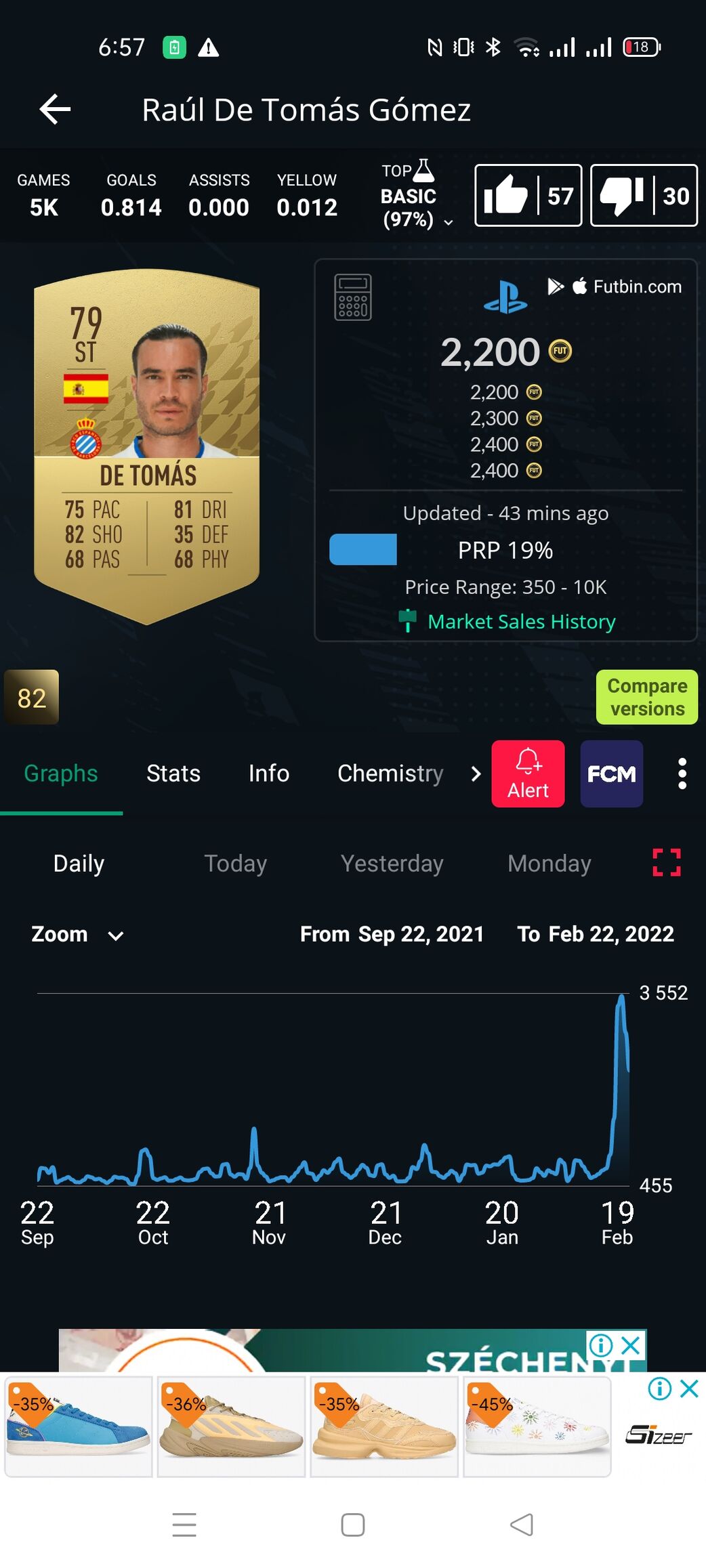Open Market Sales History

pos(521,621)
